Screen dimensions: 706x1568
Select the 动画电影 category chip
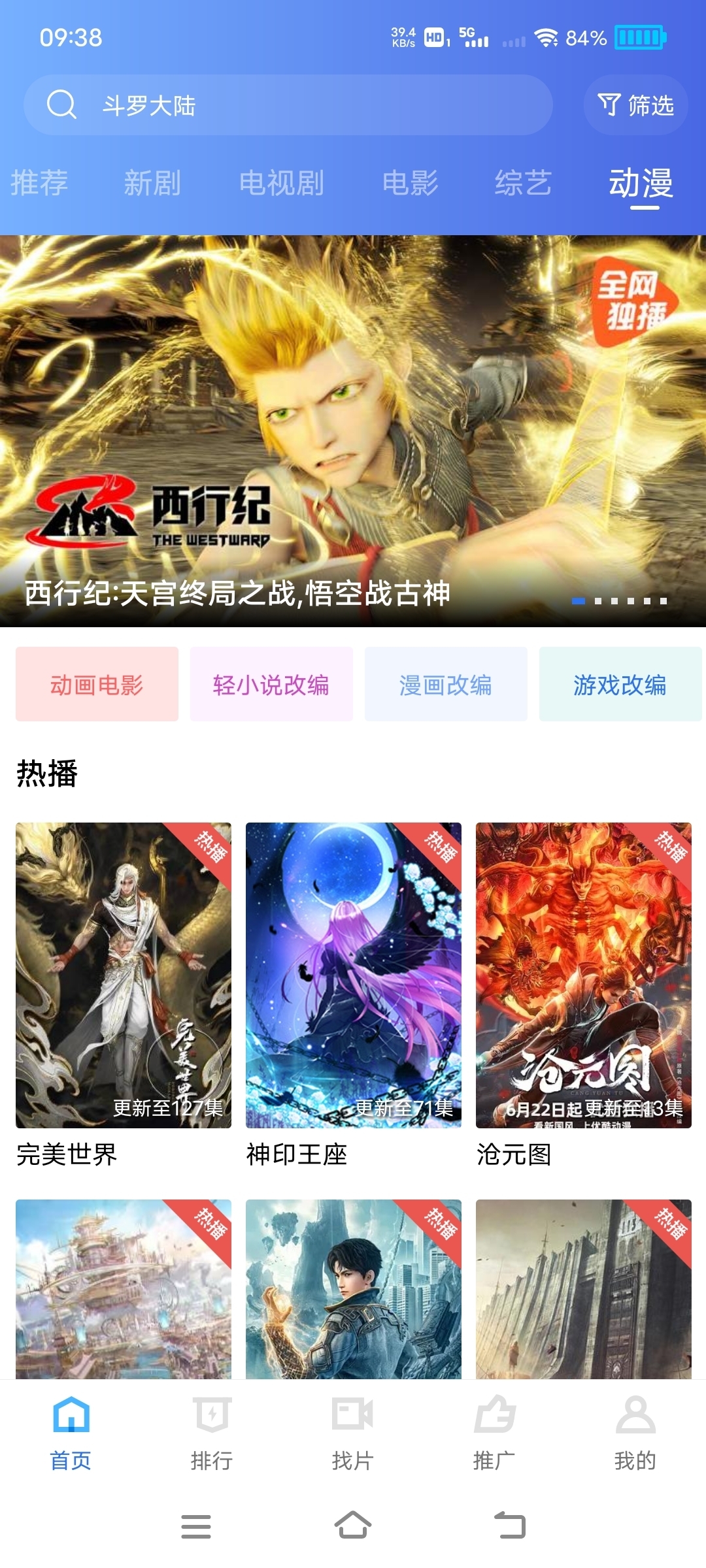[96, 683]
